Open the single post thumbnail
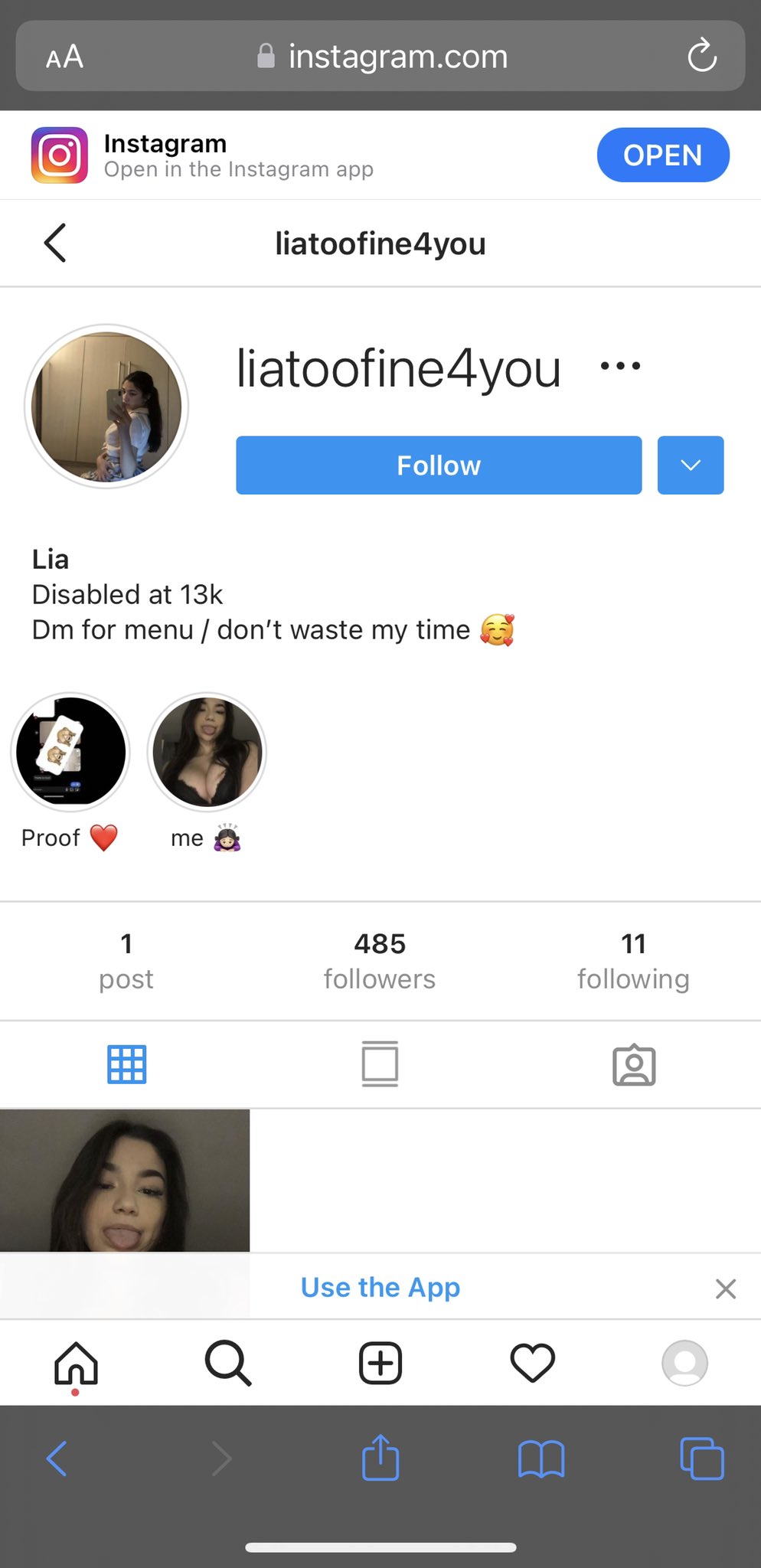The image size is (761, 1568). 125,1179
